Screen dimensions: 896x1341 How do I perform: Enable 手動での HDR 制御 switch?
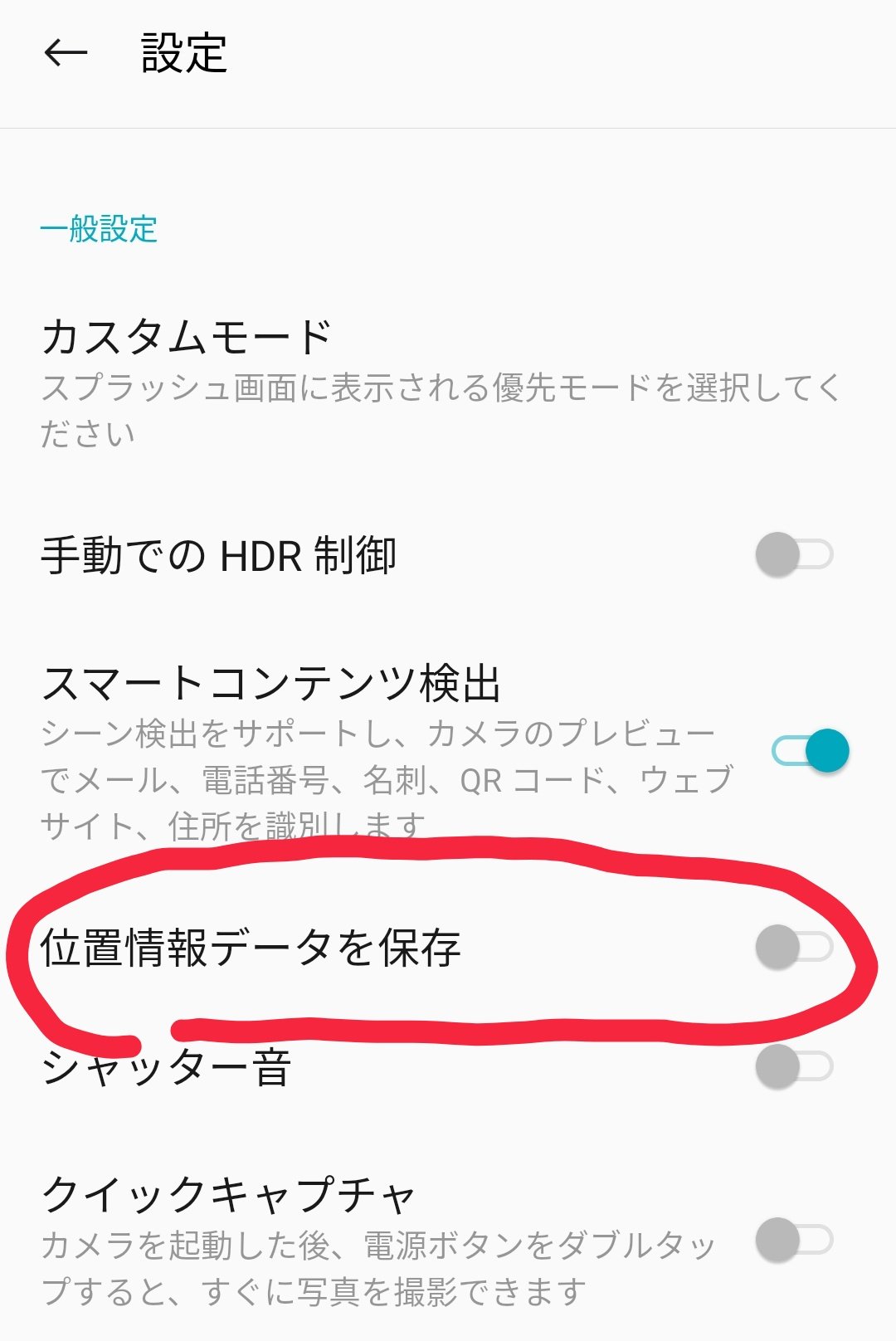pos(794,554)
